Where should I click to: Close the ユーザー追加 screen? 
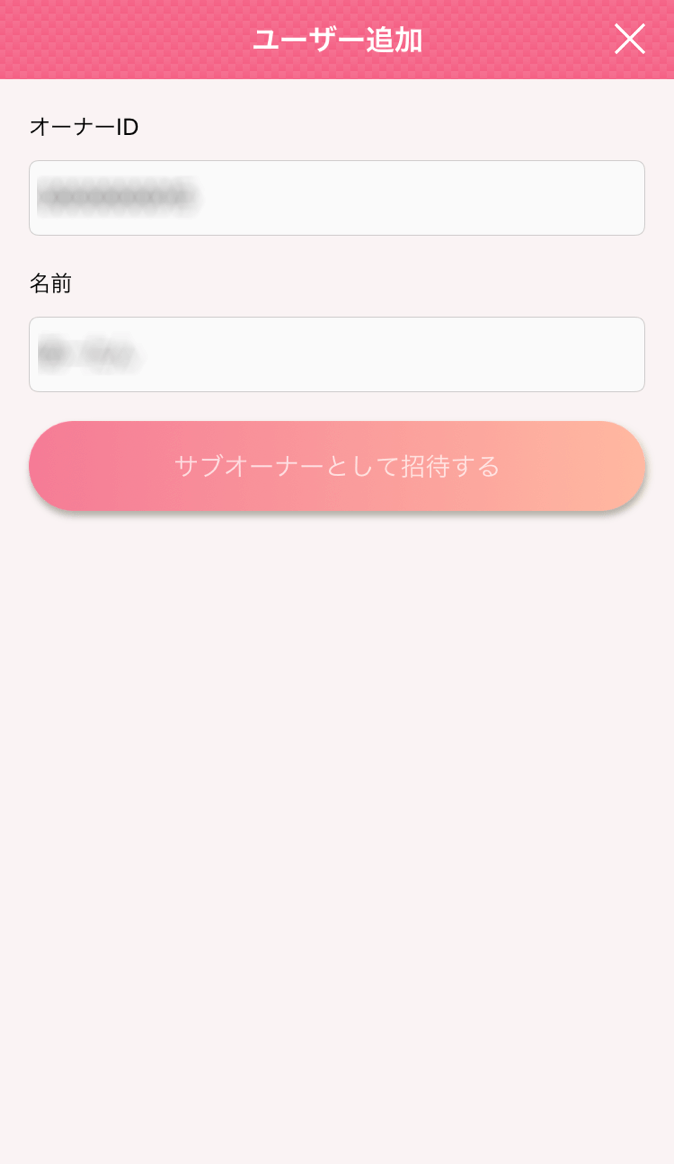click(x=629, y=39)
